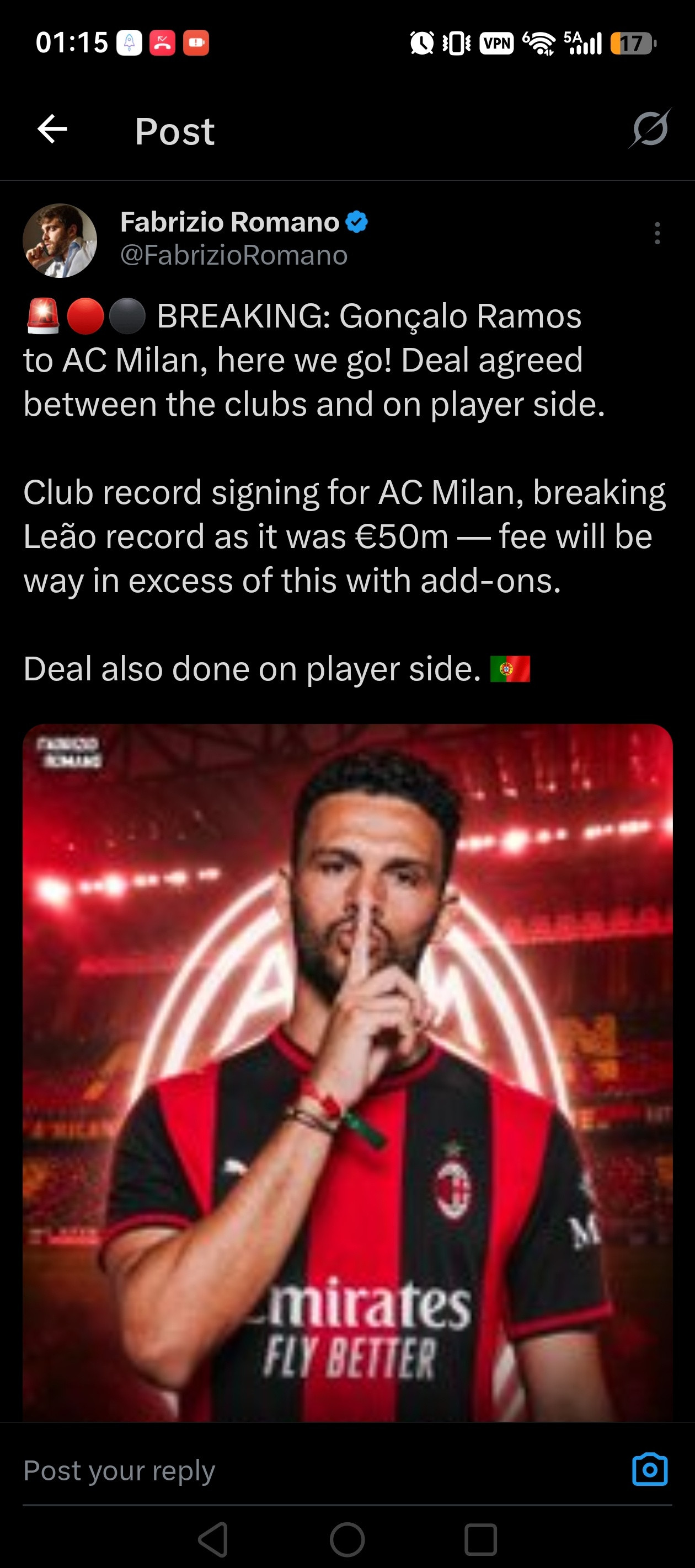Go back using the top arrow
695x1568 pixels.
pos(52,129)
